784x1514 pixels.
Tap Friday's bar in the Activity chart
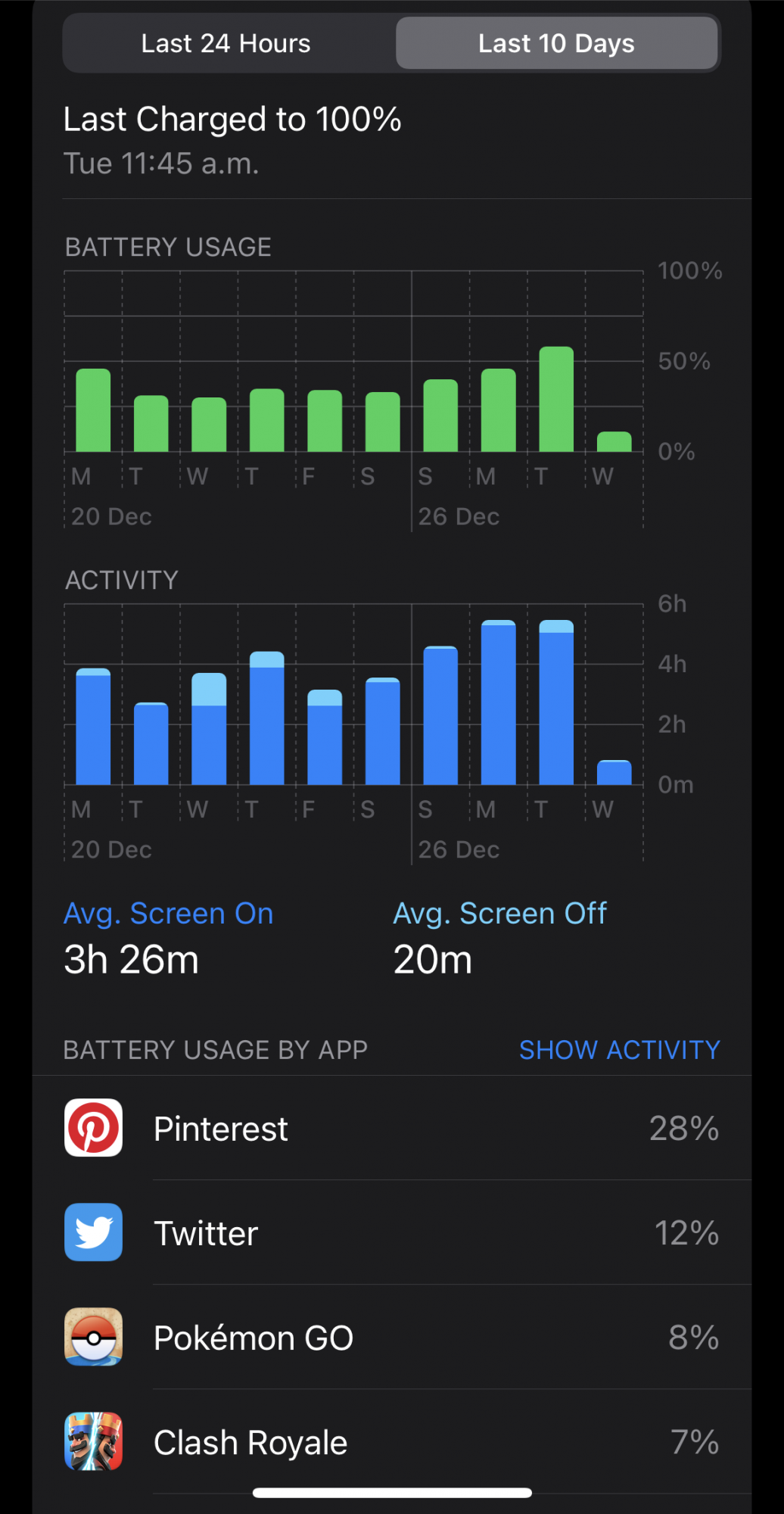325,737
